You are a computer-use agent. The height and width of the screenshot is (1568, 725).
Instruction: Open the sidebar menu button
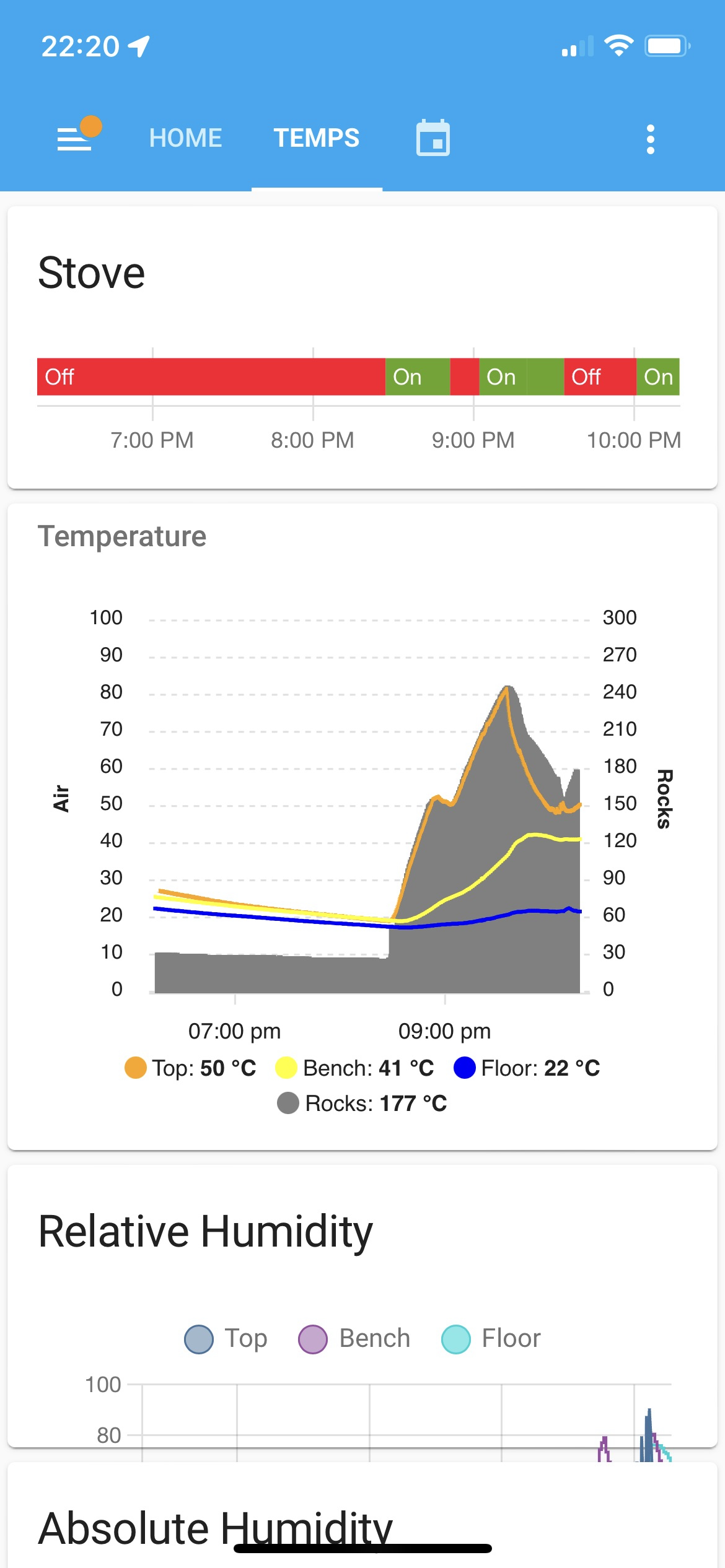click(75, 137)
